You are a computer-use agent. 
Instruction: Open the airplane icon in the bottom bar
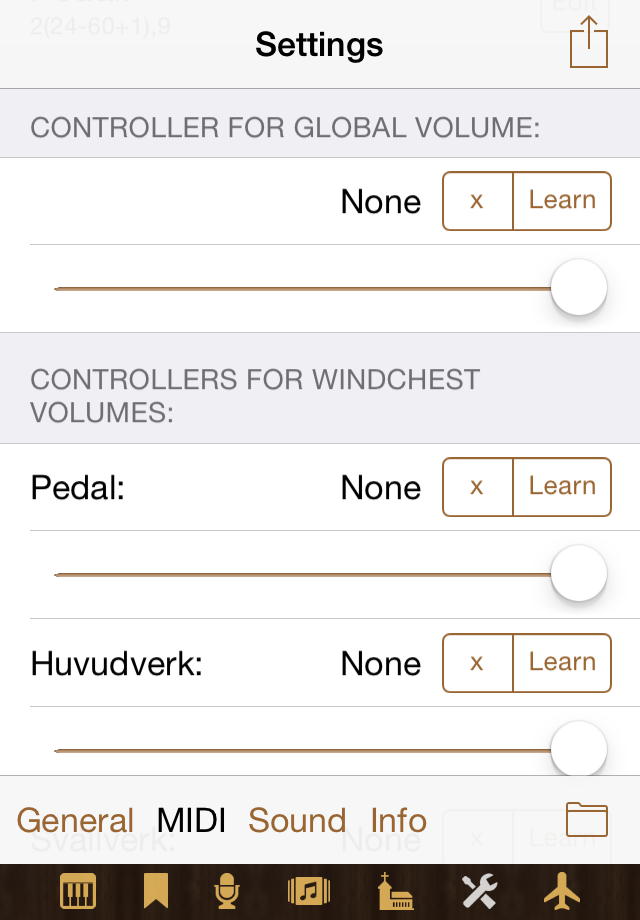pos(562,891)
